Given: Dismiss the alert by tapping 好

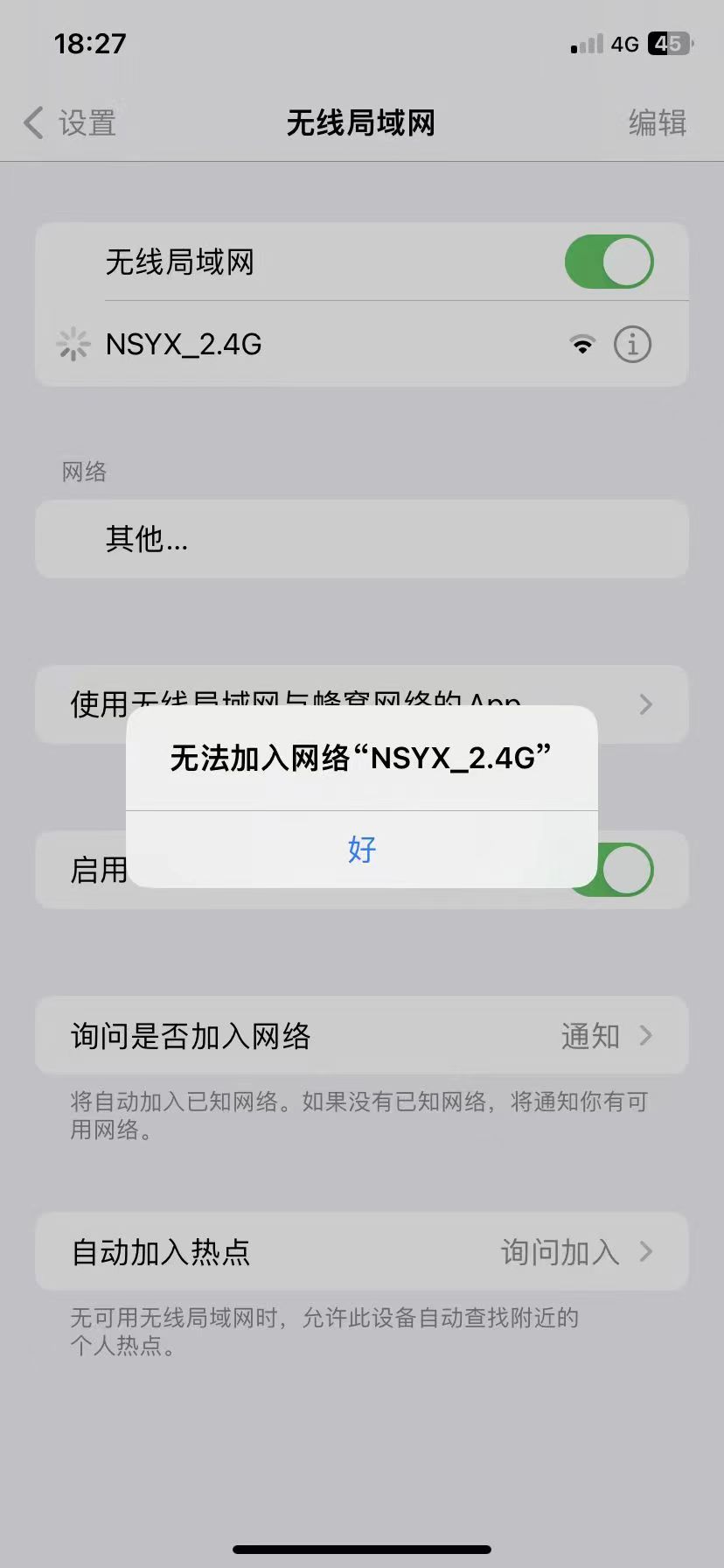Looking at the screenshot, I should tap(361, 849).
